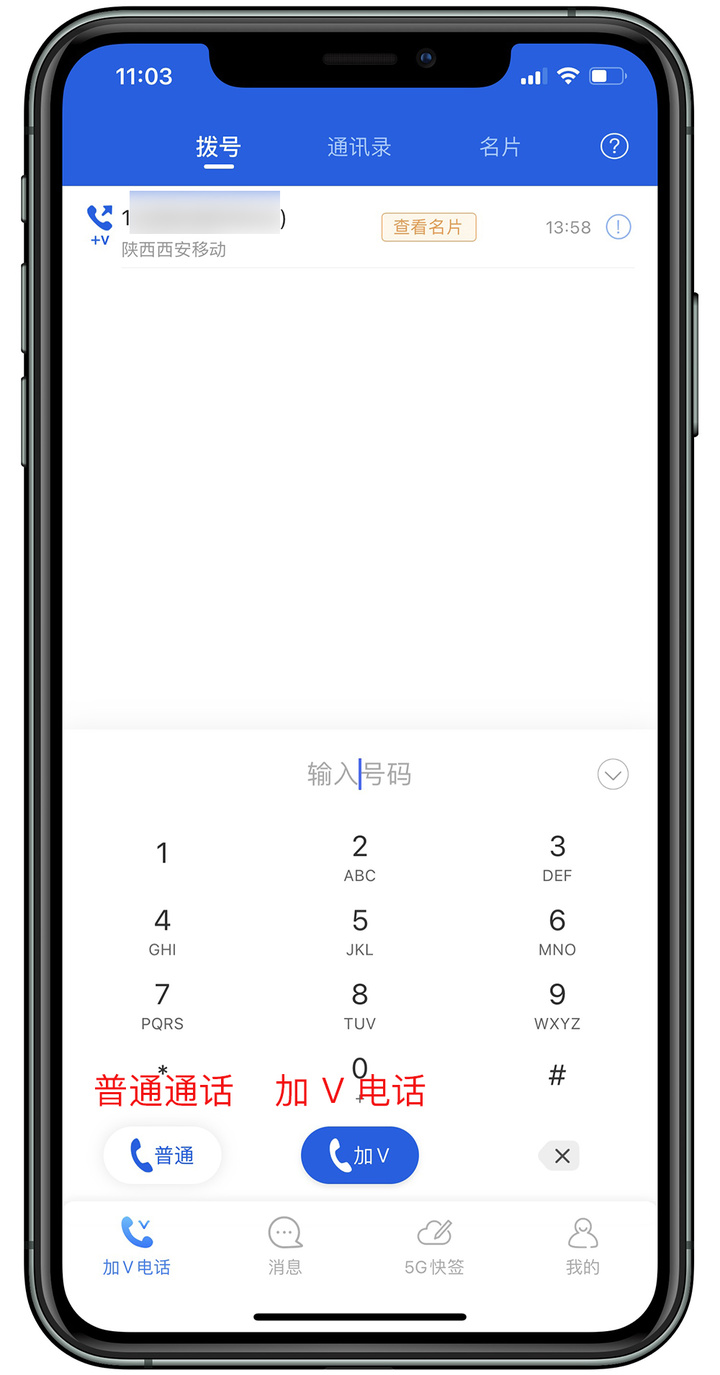Image resolution: width=720 pixels, height=1375 pixels.
Task: Tap the # key
Action: coord(557,1075)
